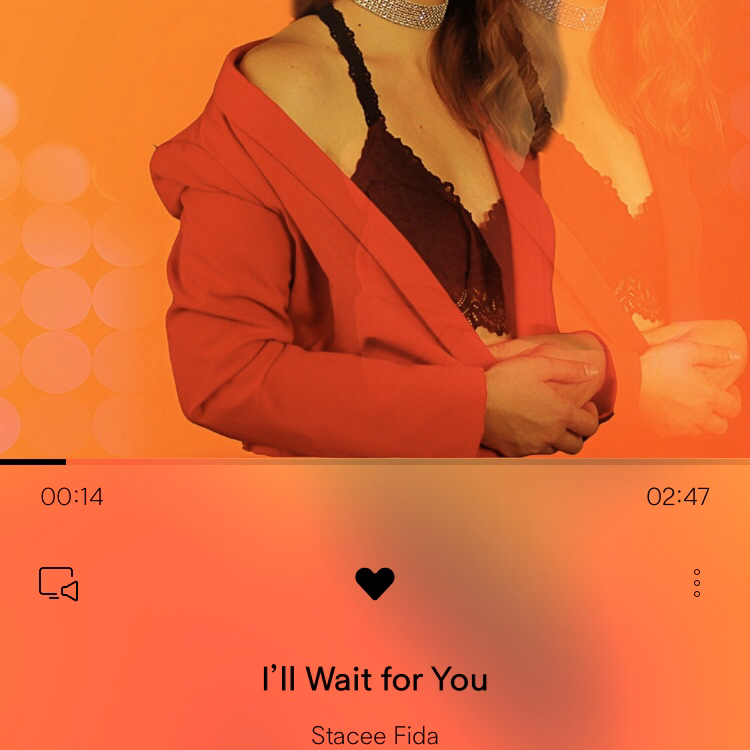This screenshot has height=750, width=750.
Task: Open the three-dot overflow menu
Action: pos(697,583)
